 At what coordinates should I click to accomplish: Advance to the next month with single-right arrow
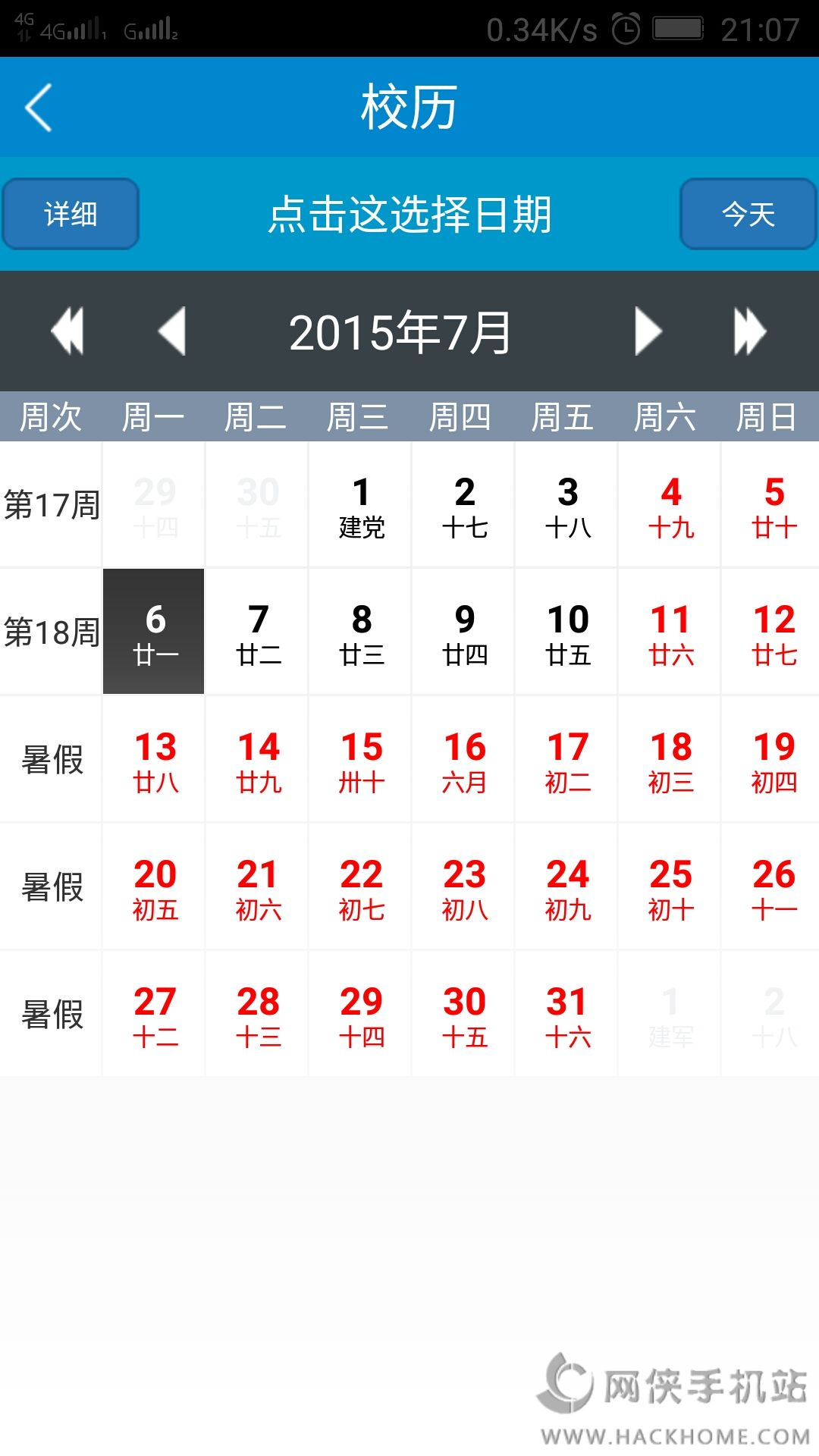click(648, 331)
